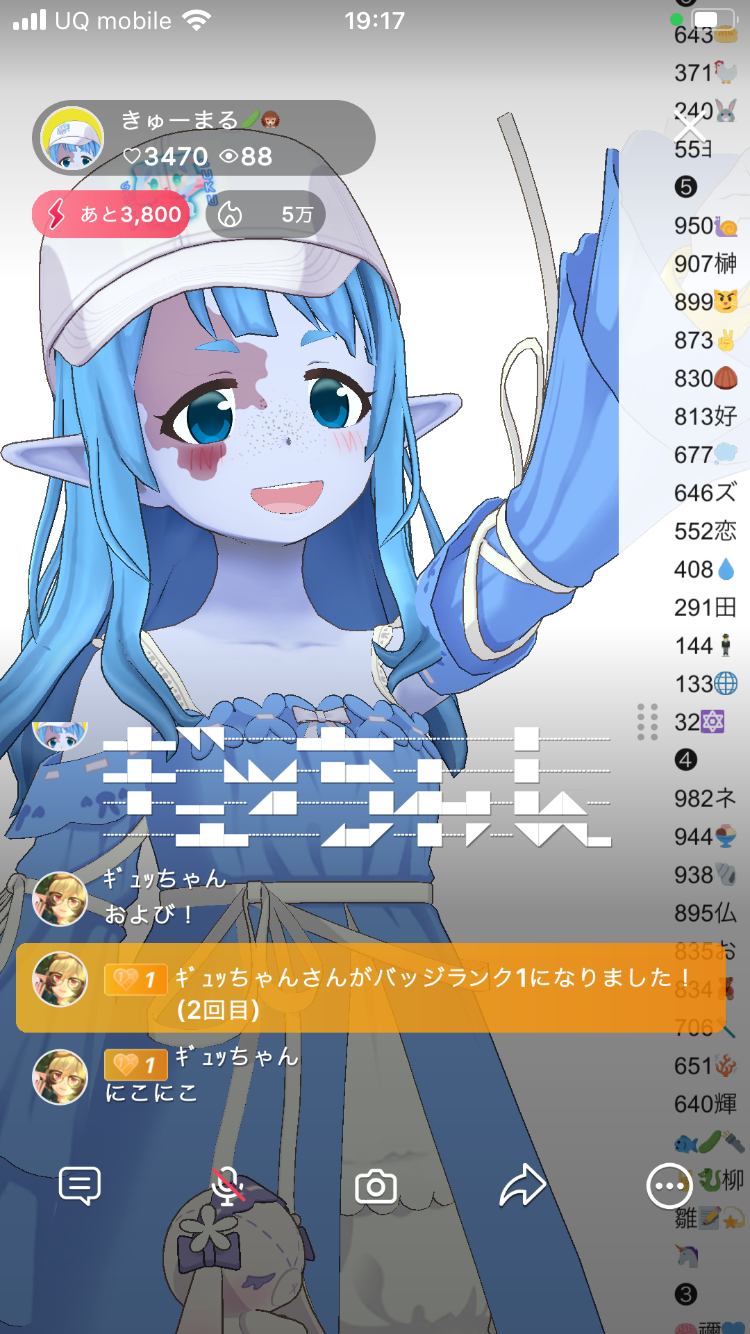Image resolution: width=750 pixels, height=1334 pixels.
Task: Share this live stream
Action: pyautogui.click(x=522, y=1186)
